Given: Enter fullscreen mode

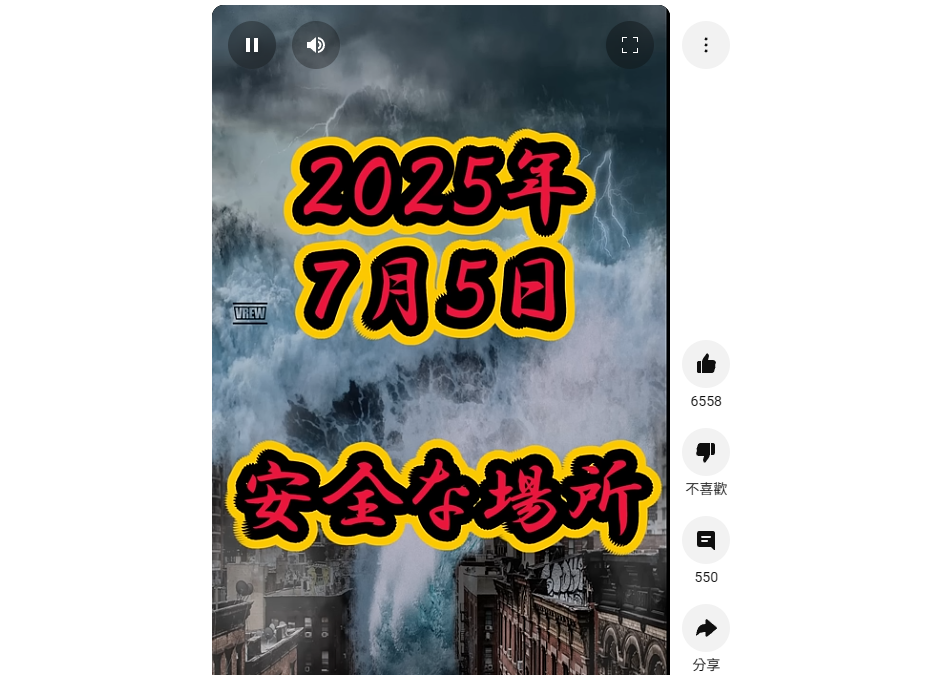Looking at the screenshot, I should click(x=630, y=45).
